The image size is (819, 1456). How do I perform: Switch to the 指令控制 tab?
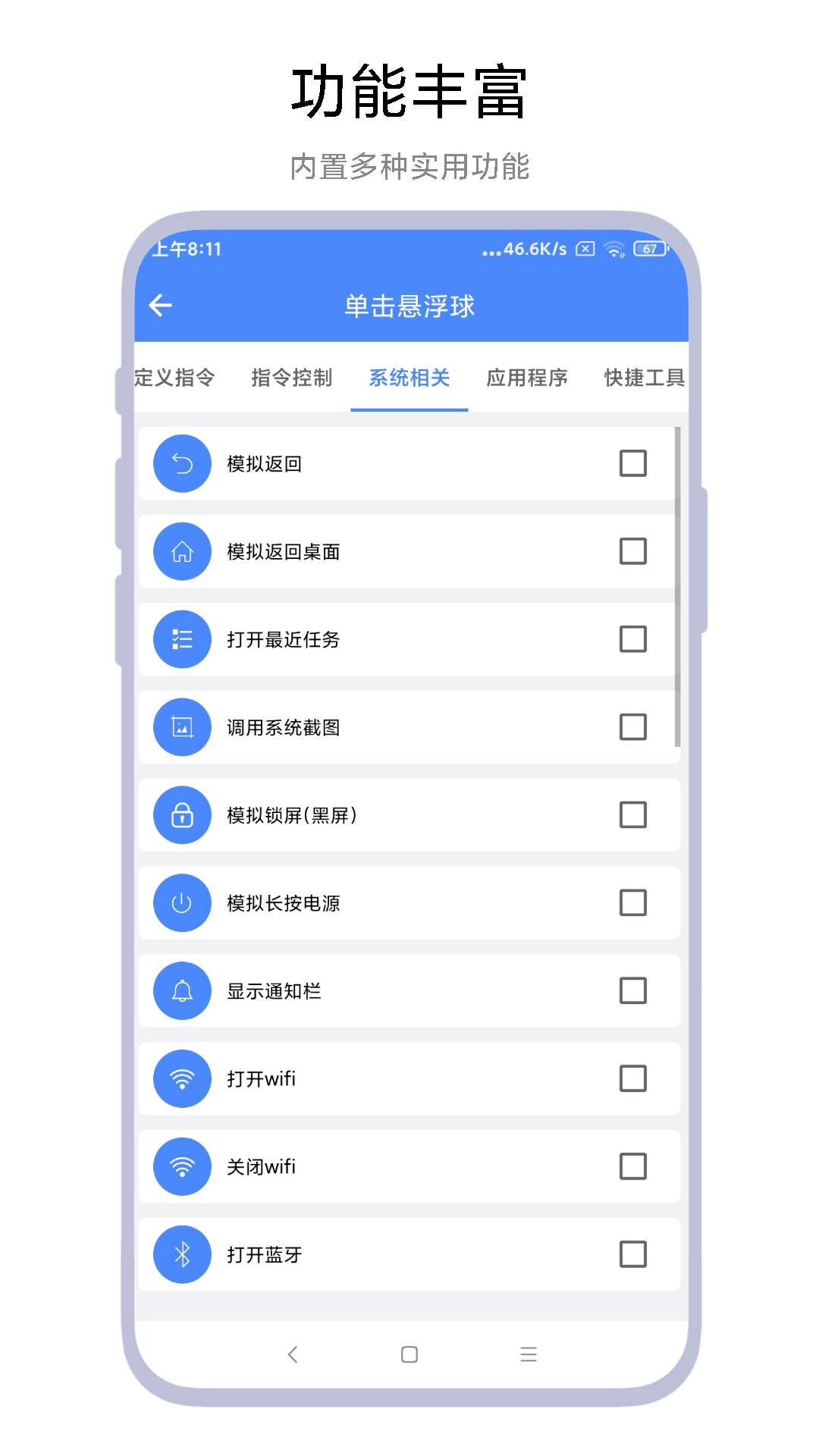[x=291, y=378]
